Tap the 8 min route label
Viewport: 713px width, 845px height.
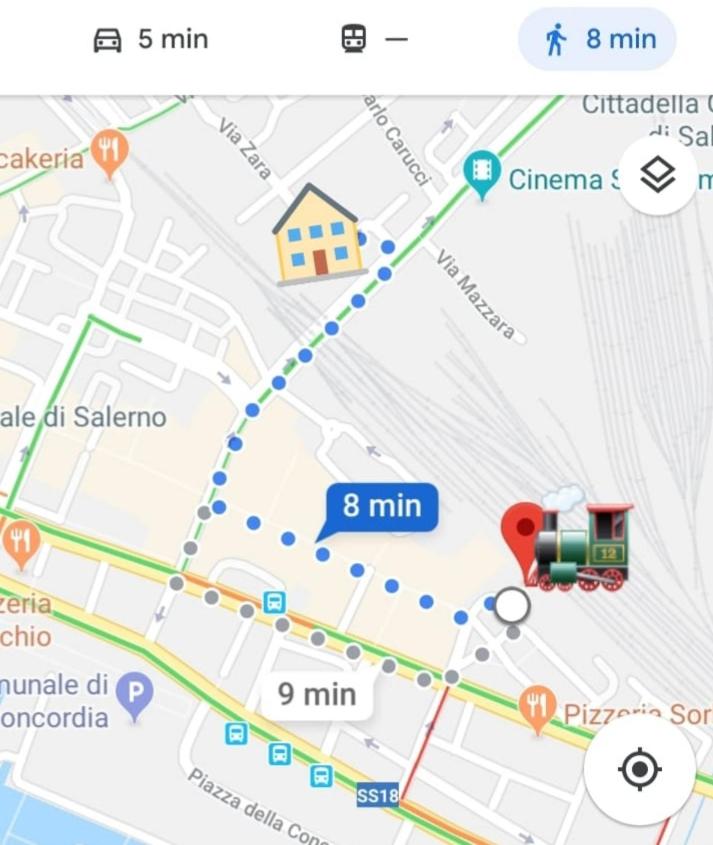[x=382, y=506]
